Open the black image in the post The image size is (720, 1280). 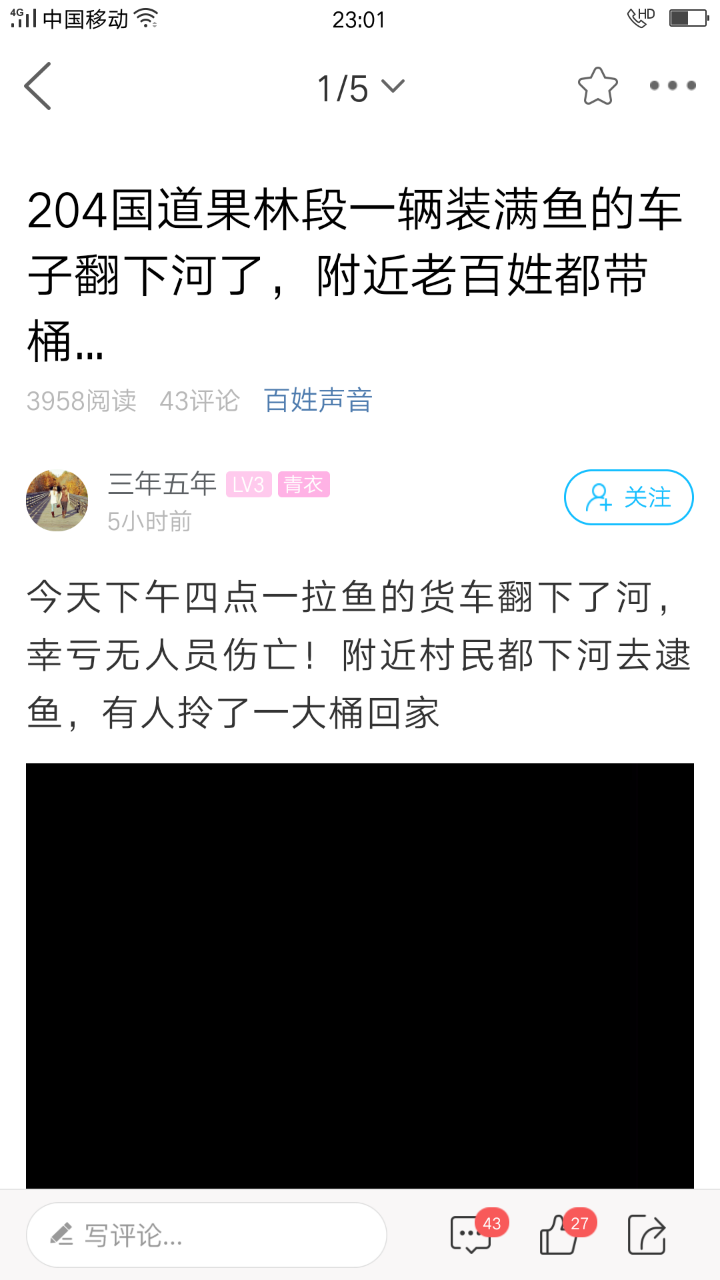[360, 975]
